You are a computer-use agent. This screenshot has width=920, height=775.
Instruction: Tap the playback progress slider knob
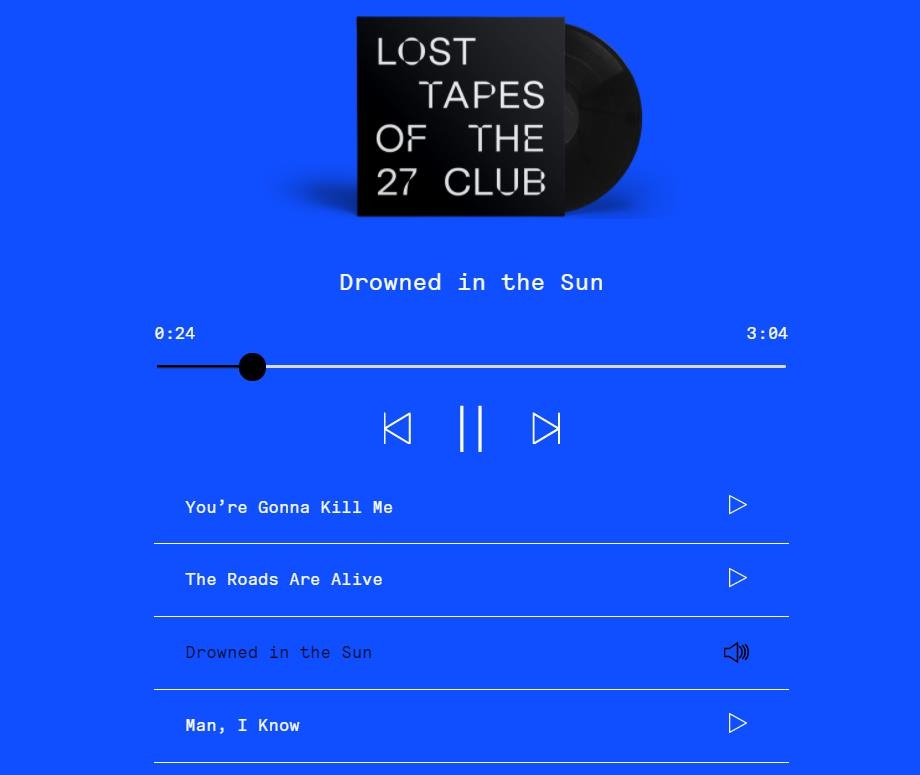point(253,367)
